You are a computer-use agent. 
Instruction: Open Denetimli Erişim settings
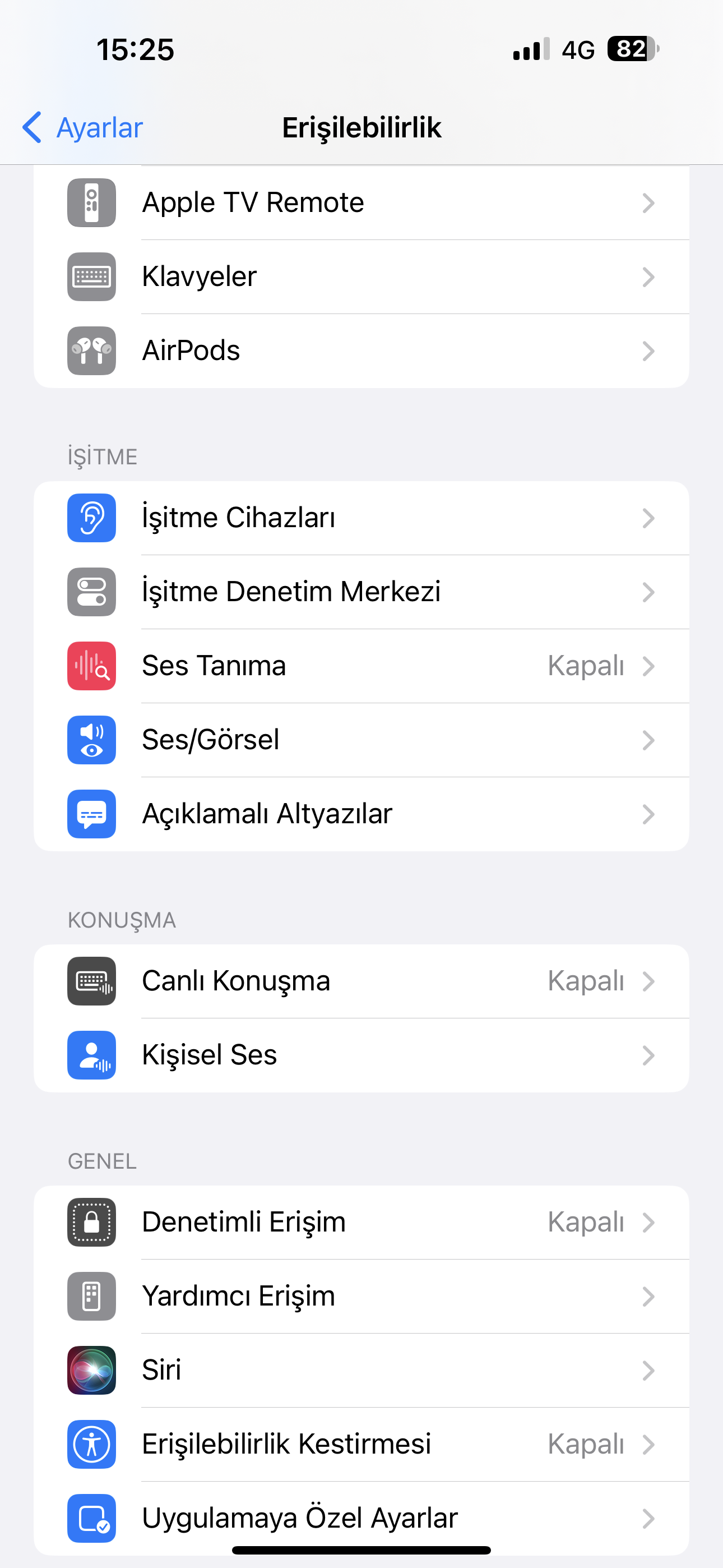361,1222
